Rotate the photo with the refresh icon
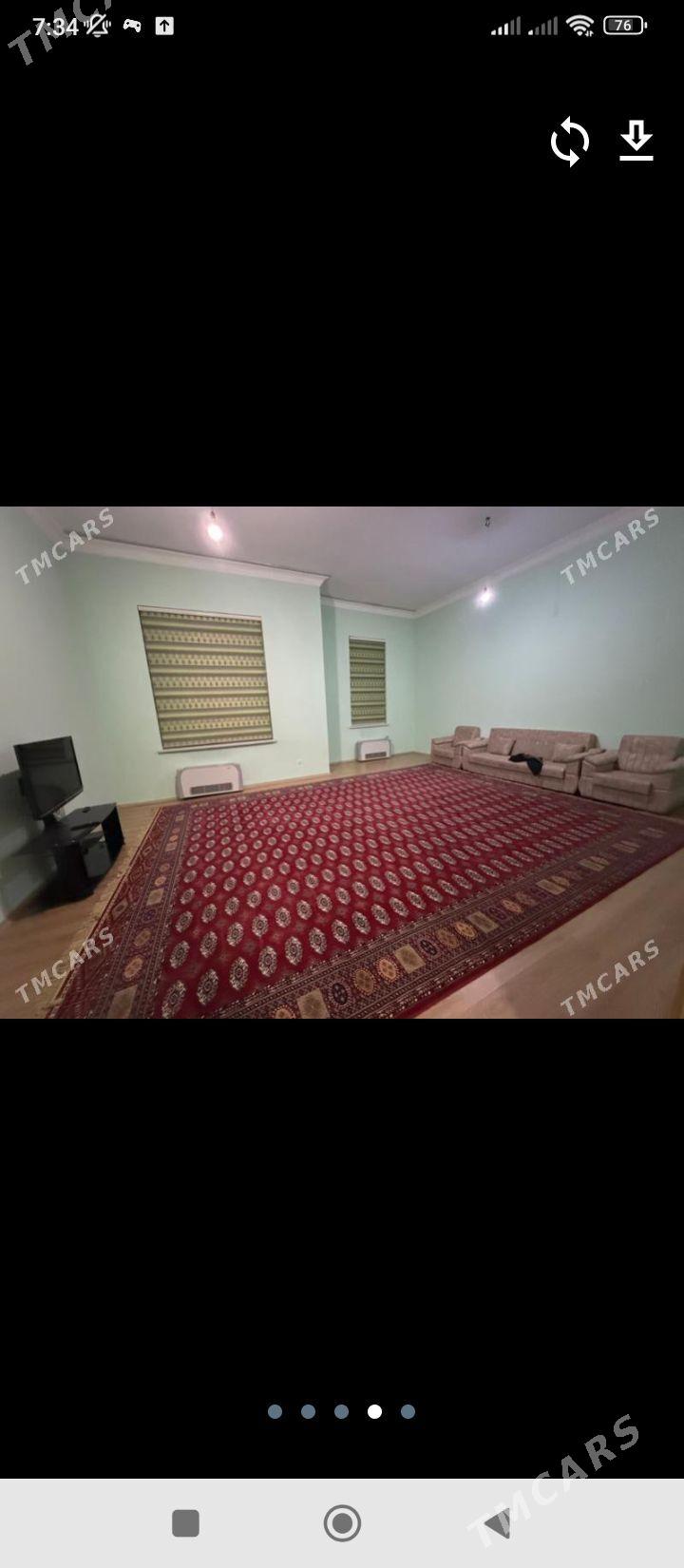Viewport: 684px width, 1568px height. (570, 143)
